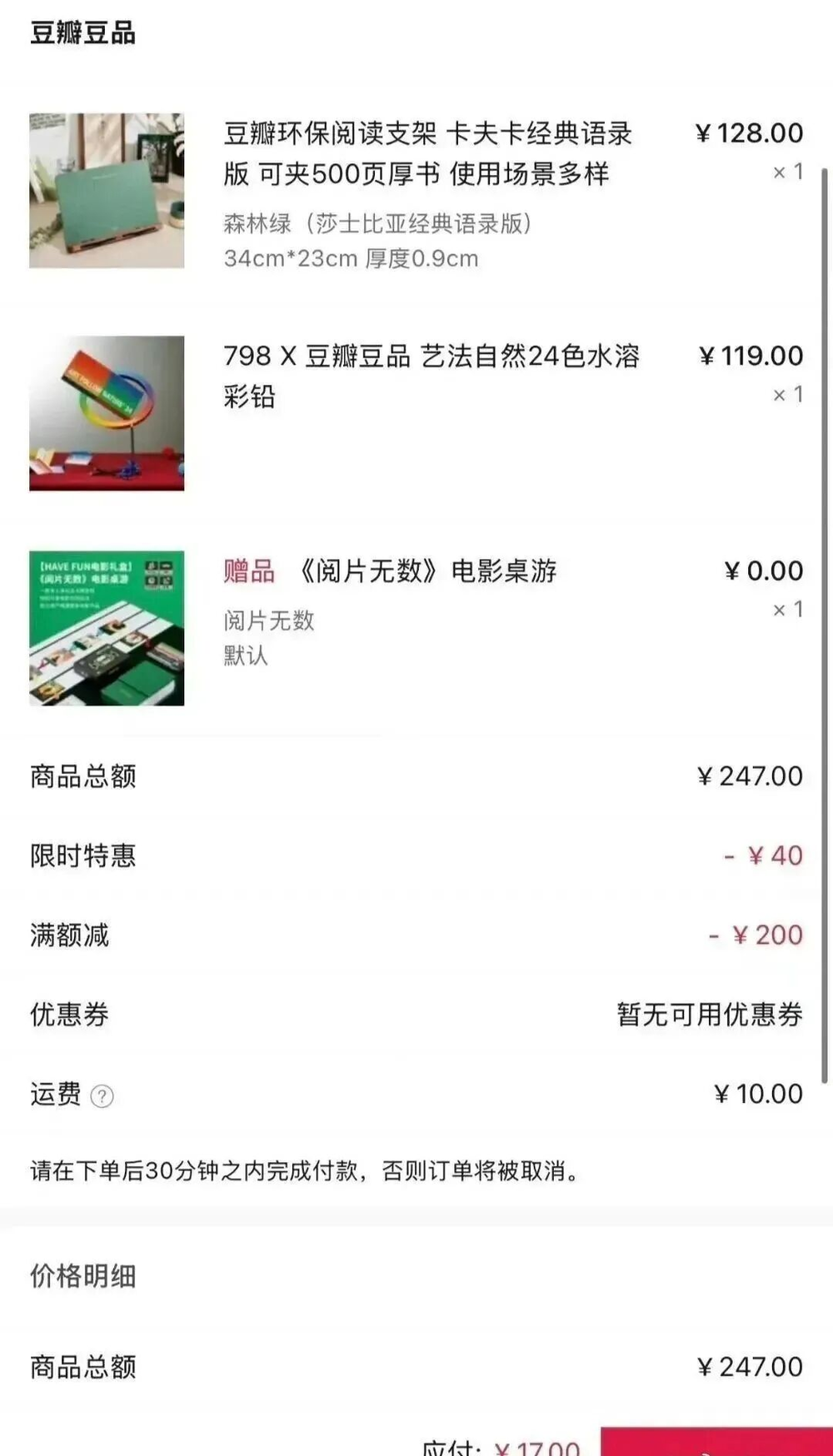This screenshot has width=833, height=1456.
Task: Tap the 《阅片无数》 gift box thumbnail
Action: click(x=107, y=628)
